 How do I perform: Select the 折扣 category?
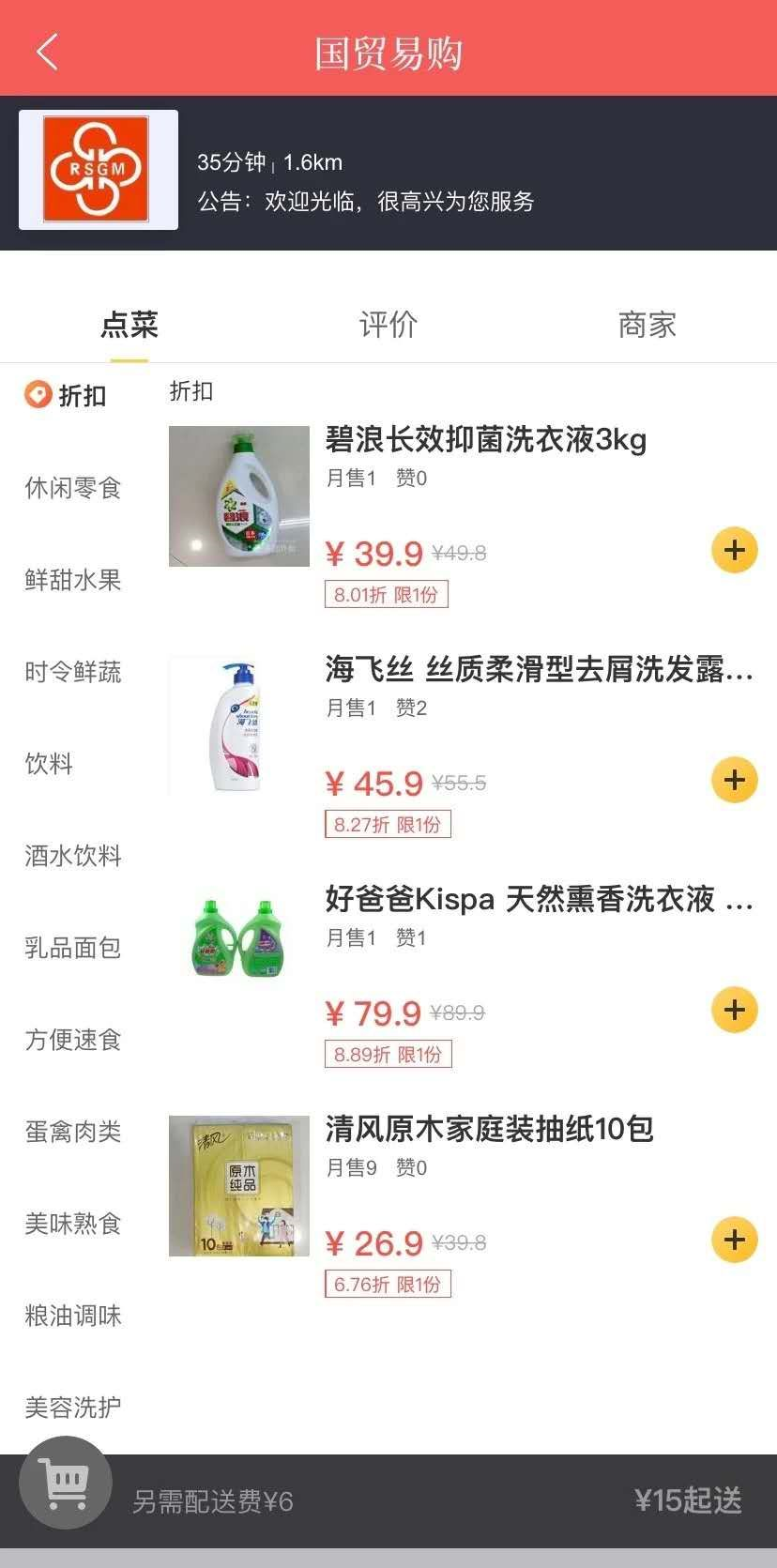[68, 396]
